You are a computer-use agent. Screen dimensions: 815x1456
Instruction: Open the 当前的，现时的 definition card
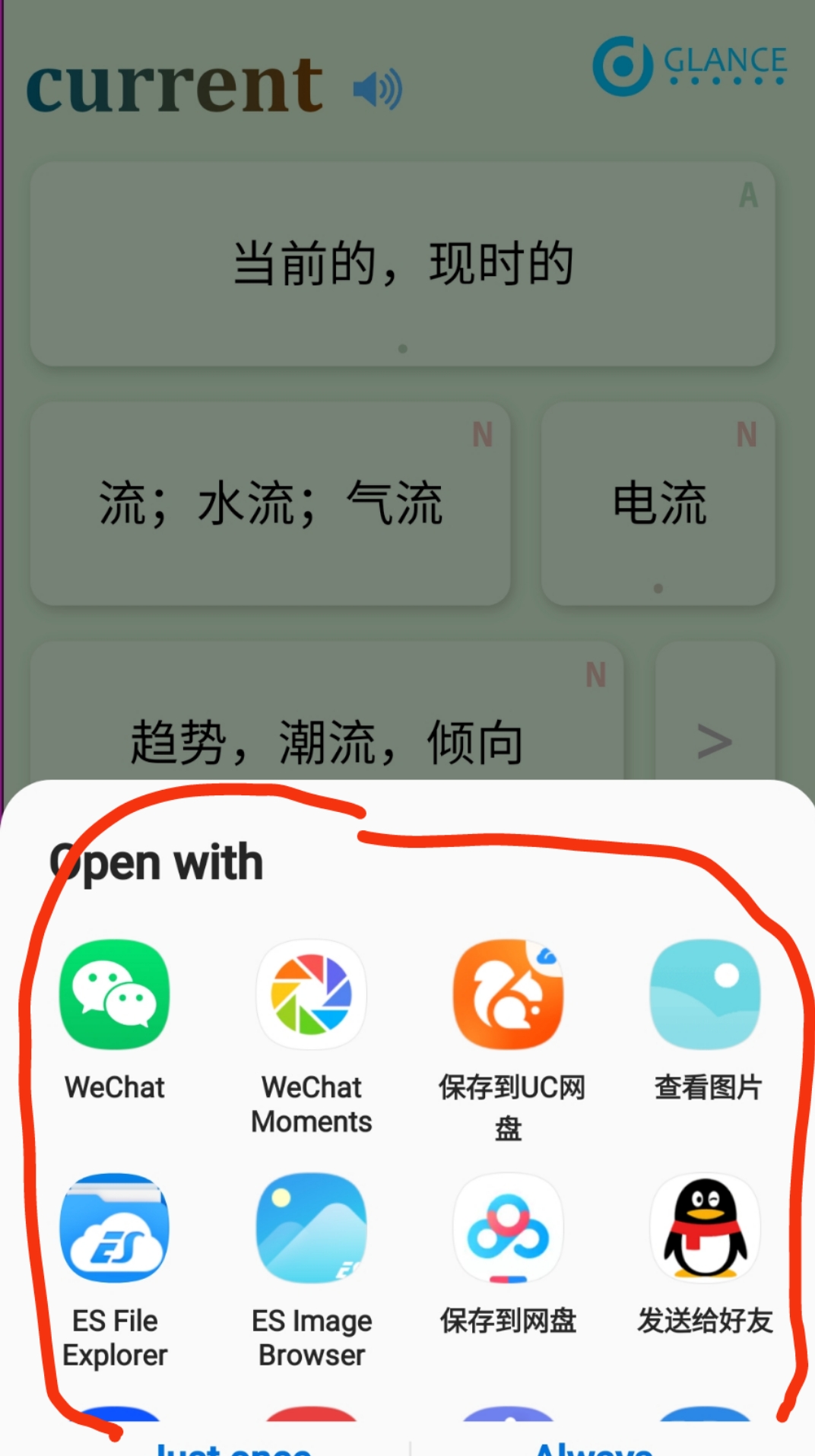403,264
